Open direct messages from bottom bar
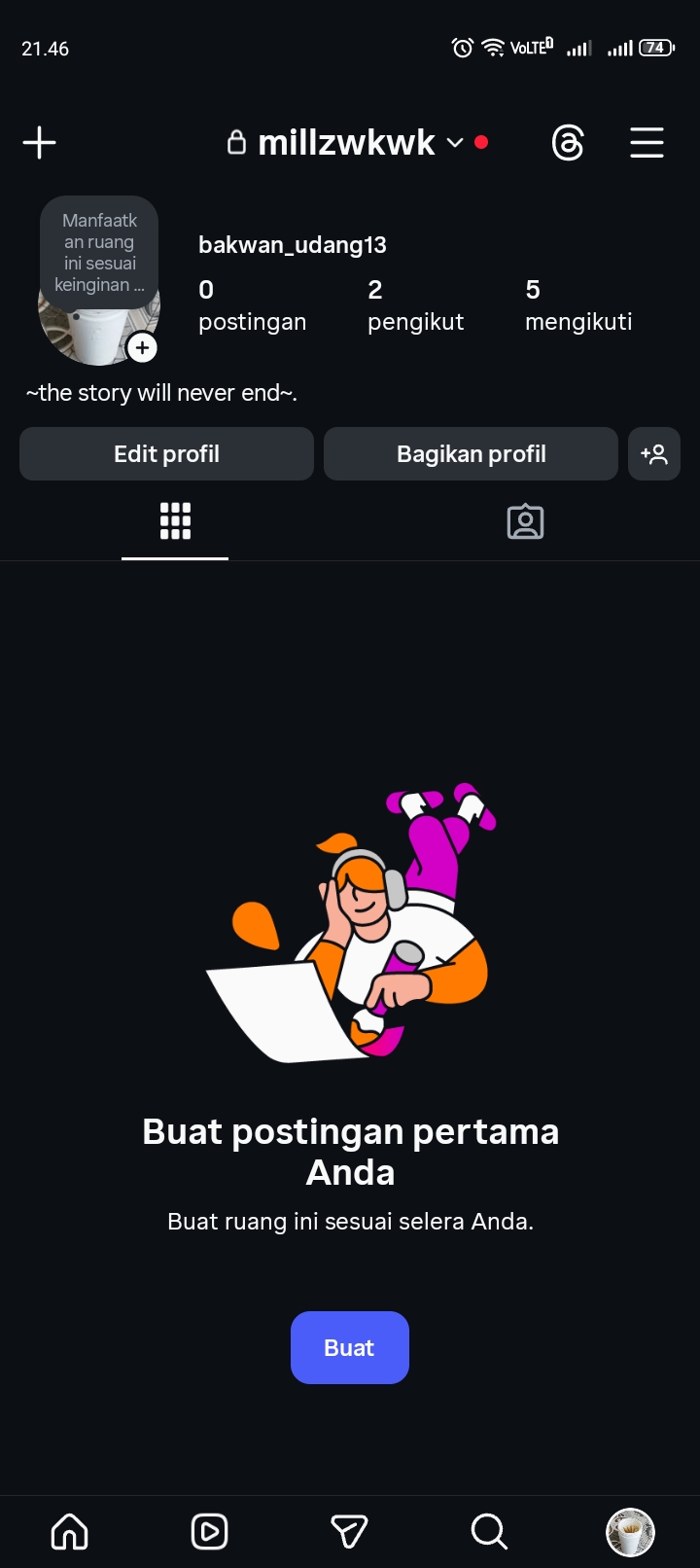This screenshot has height=1568, width=700. tap(350, 1532)
